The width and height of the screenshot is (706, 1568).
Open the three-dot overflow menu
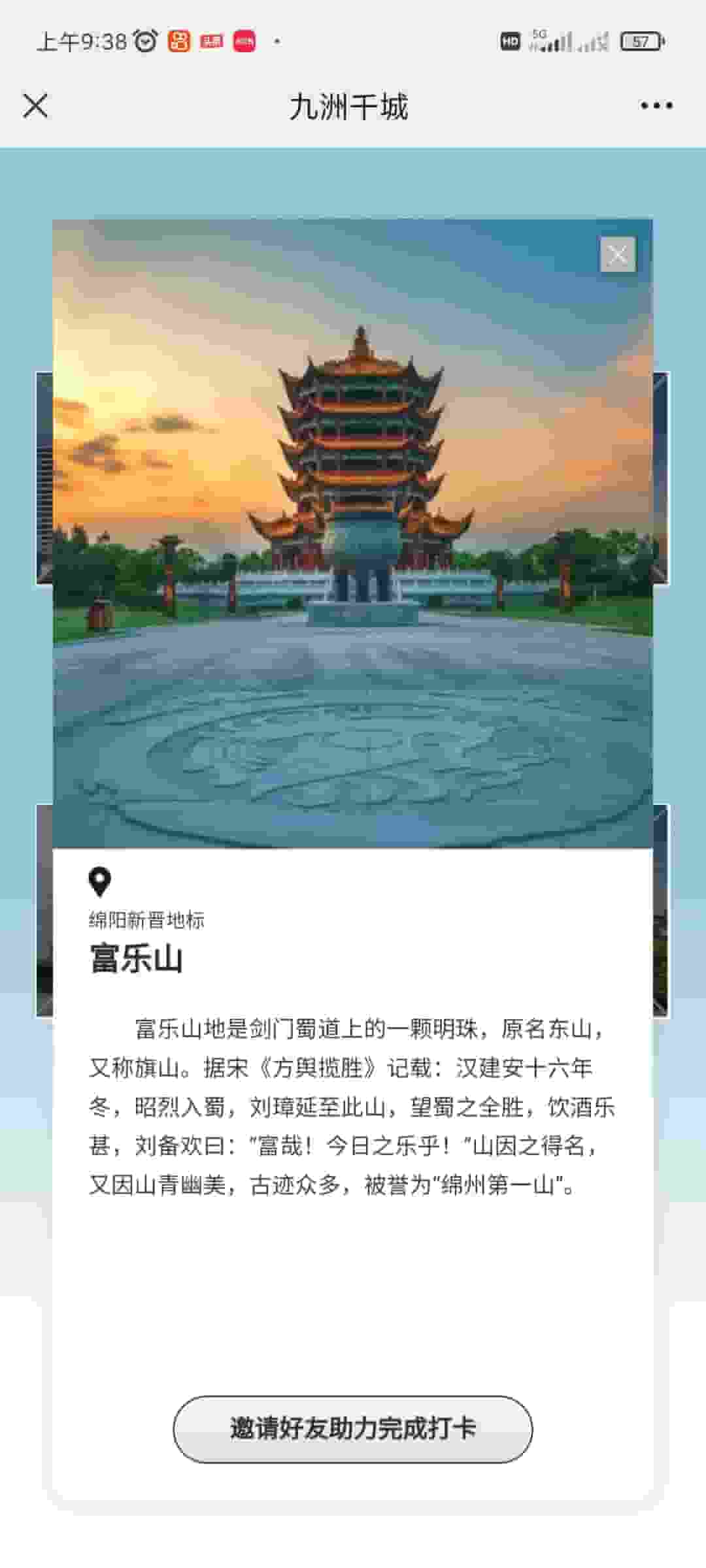(x=656, y=106)
